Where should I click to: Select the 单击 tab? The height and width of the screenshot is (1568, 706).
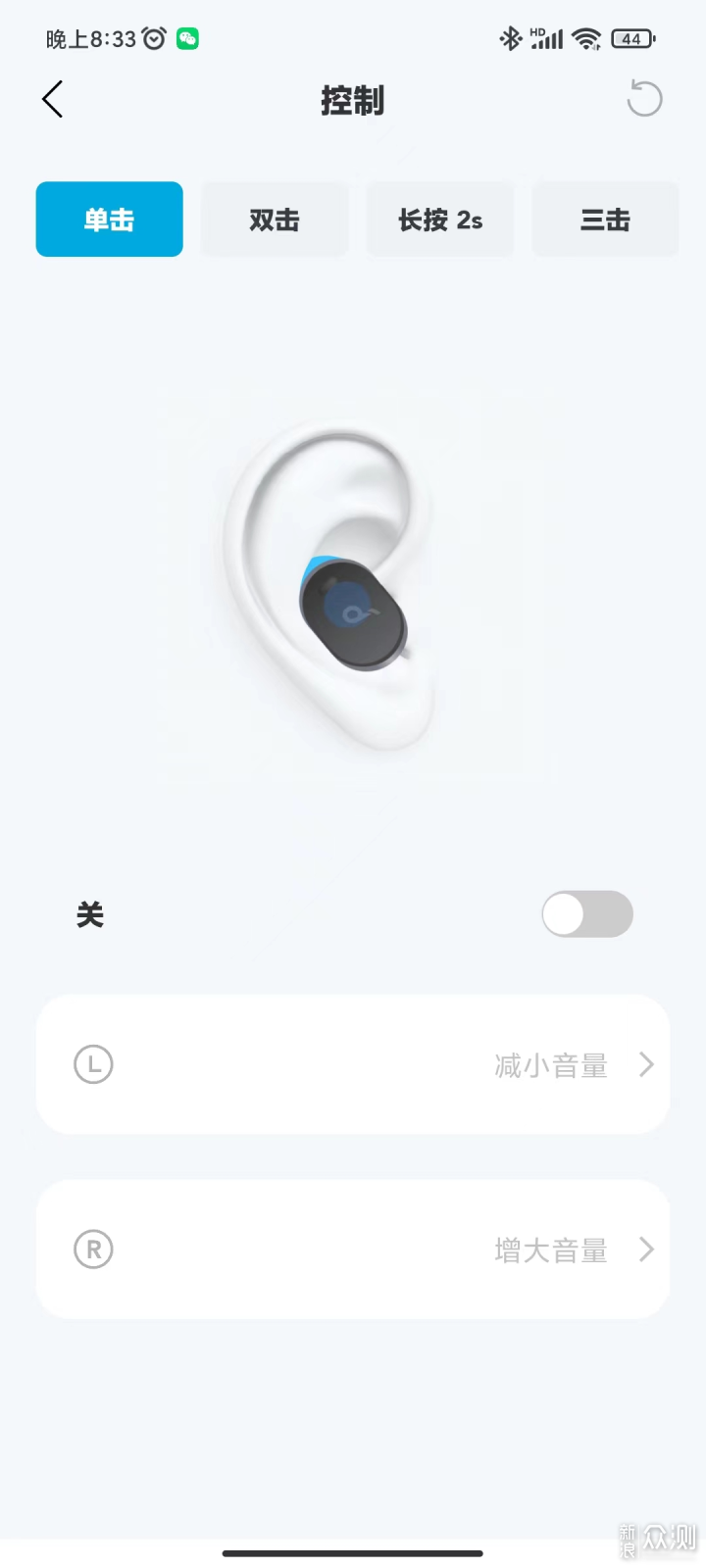point(110,220)
